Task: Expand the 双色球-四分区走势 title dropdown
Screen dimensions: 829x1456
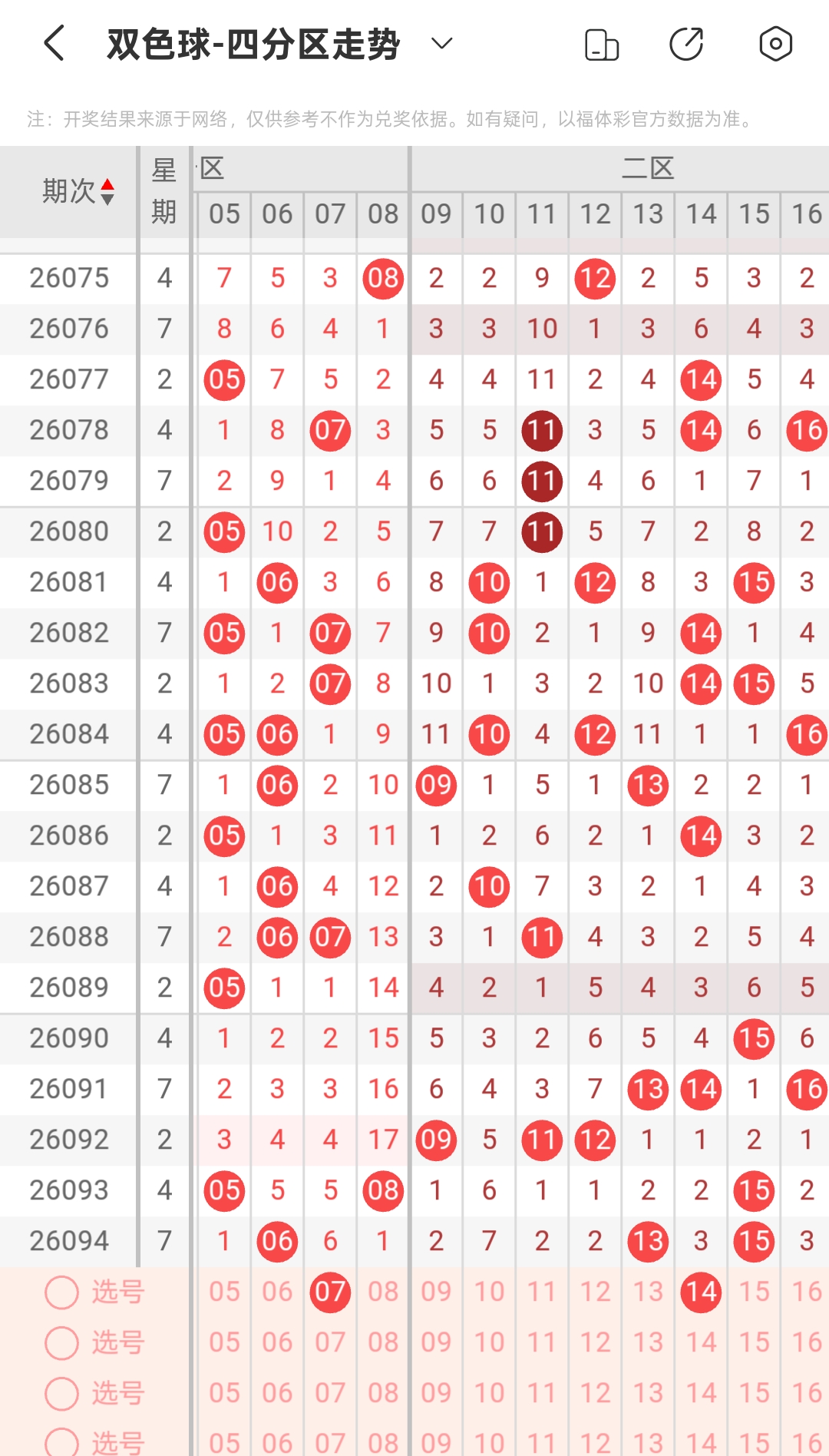Action: tap(442, 44)
